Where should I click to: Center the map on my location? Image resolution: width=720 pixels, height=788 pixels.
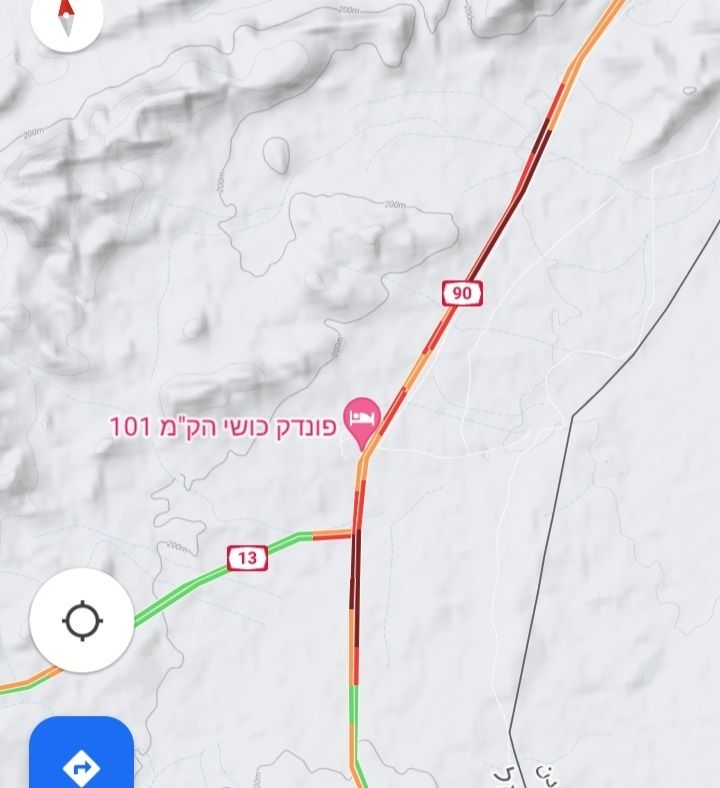point(82,621)
